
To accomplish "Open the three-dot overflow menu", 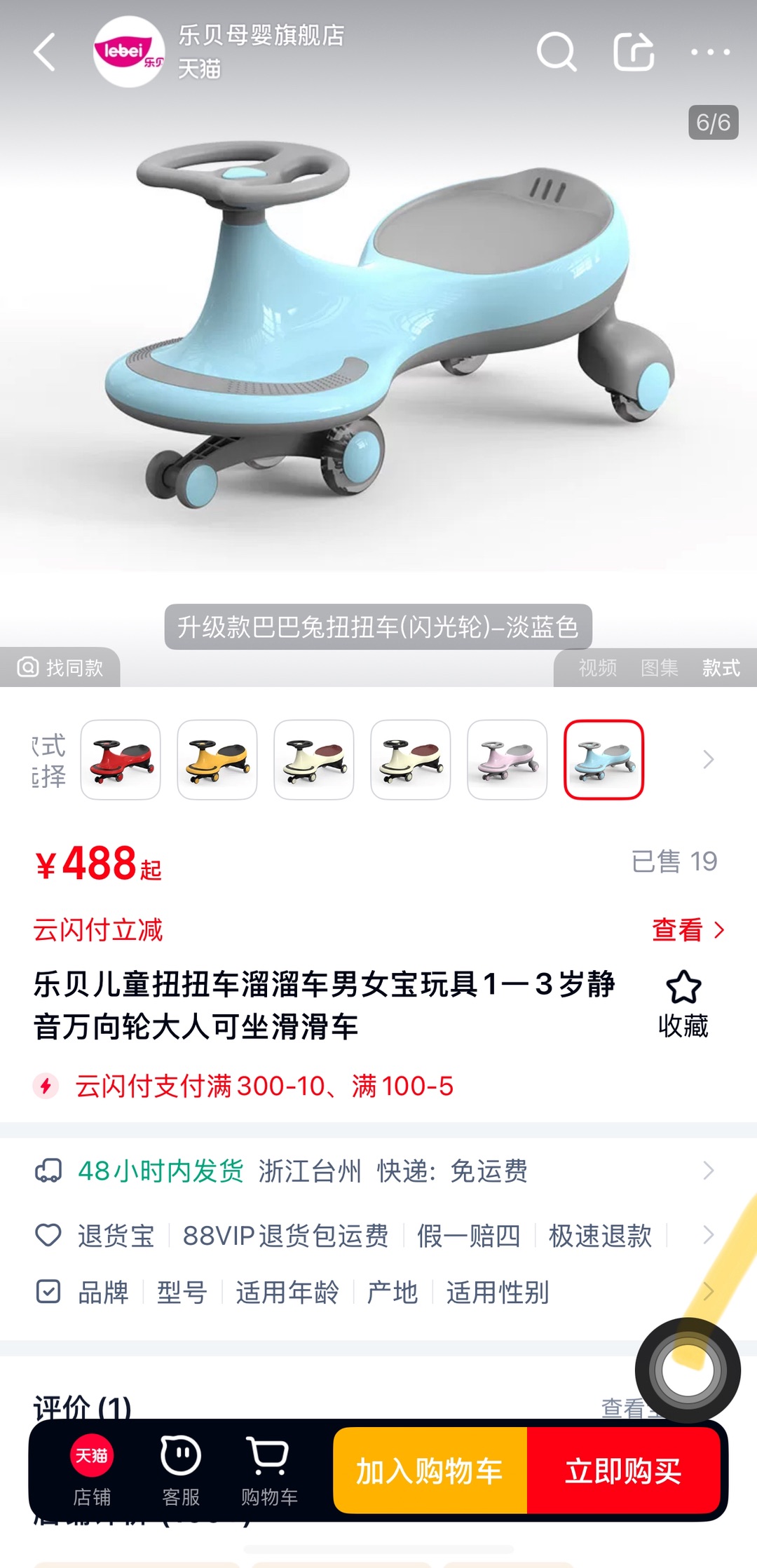I will (x=710, y=52).
